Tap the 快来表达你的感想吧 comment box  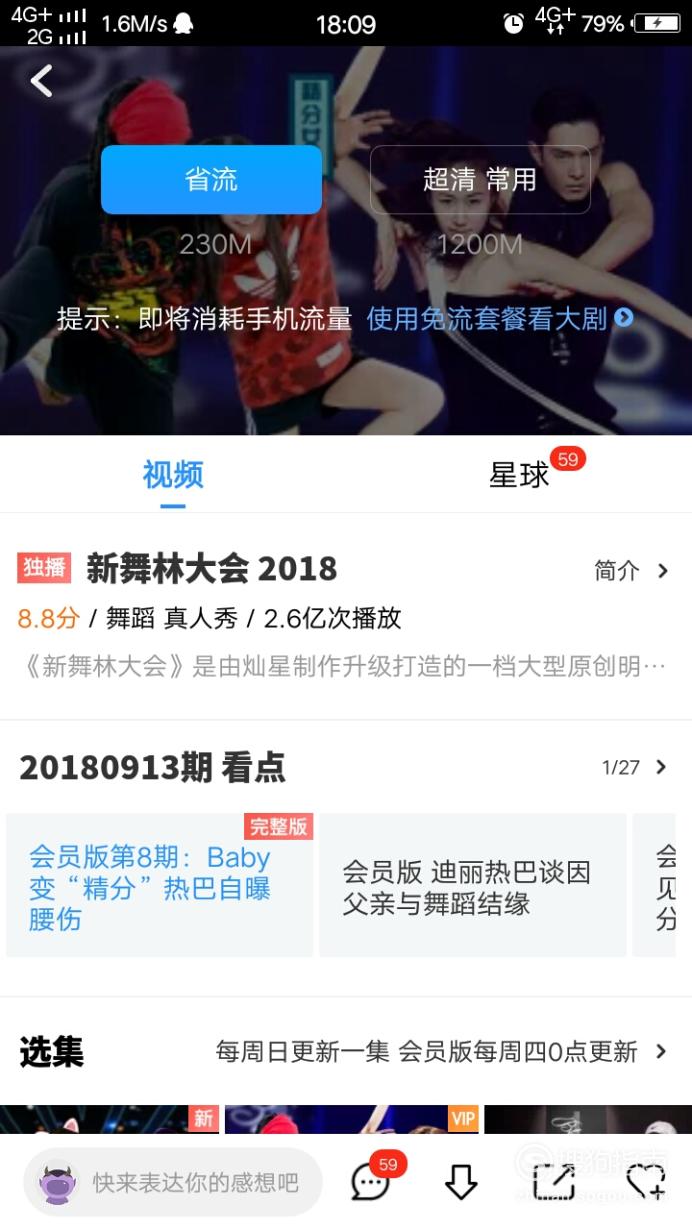coord(173,1182)
